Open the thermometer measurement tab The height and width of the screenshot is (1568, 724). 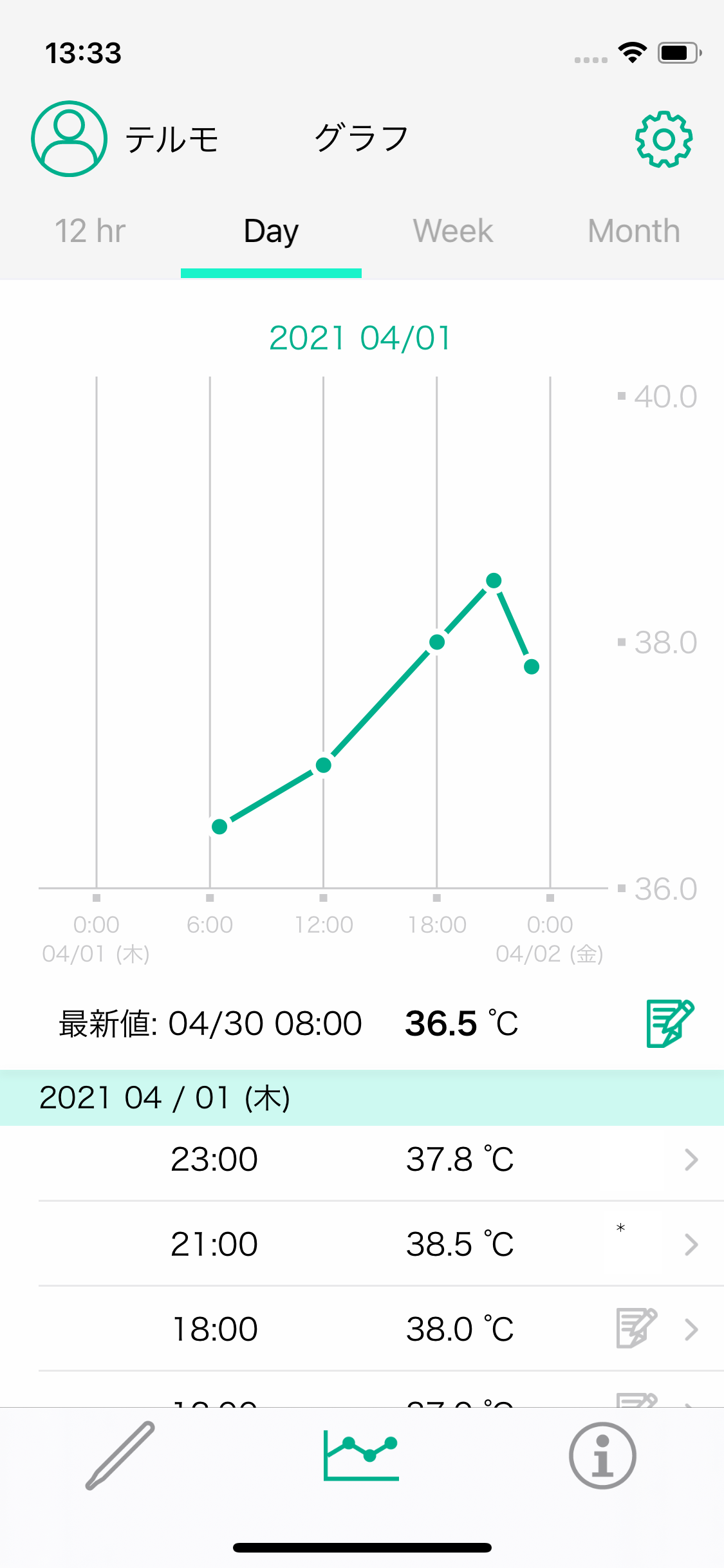[x=120, y=1455]
